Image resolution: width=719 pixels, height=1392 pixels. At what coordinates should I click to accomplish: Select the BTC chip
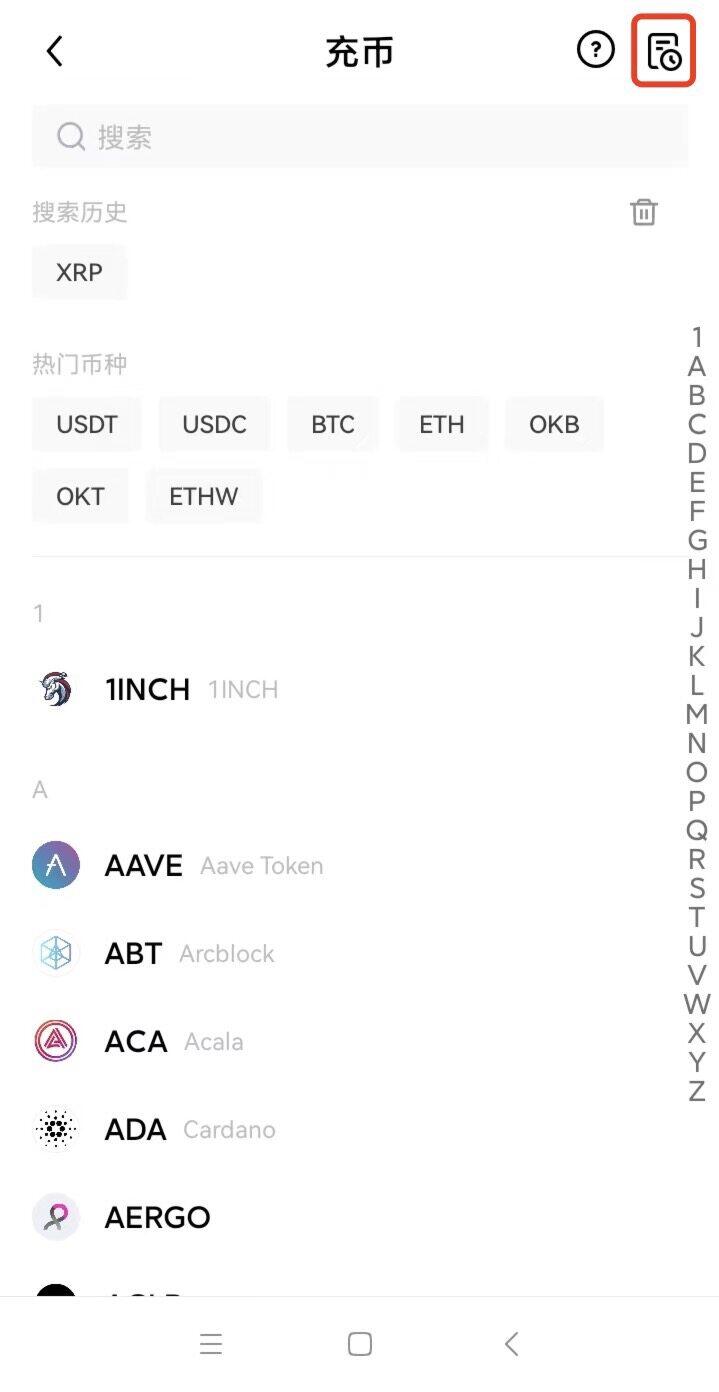(x=332, y=424)
